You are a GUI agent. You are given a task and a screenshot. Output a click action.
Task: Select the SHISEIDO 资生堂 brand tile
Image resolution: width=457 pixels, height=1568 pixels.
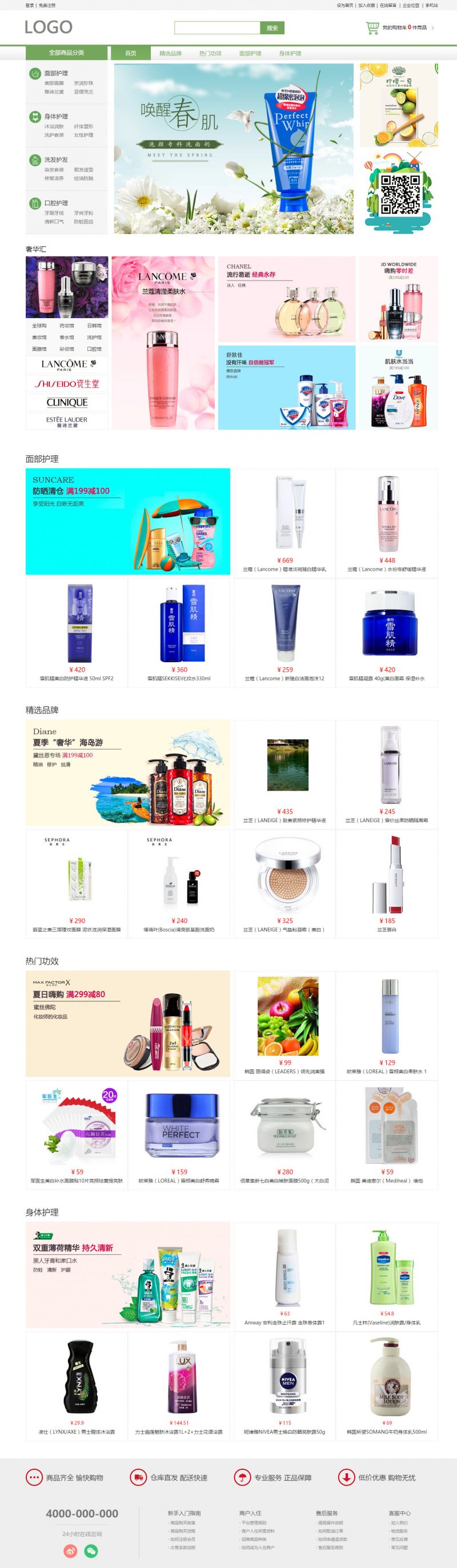point(67,383)
